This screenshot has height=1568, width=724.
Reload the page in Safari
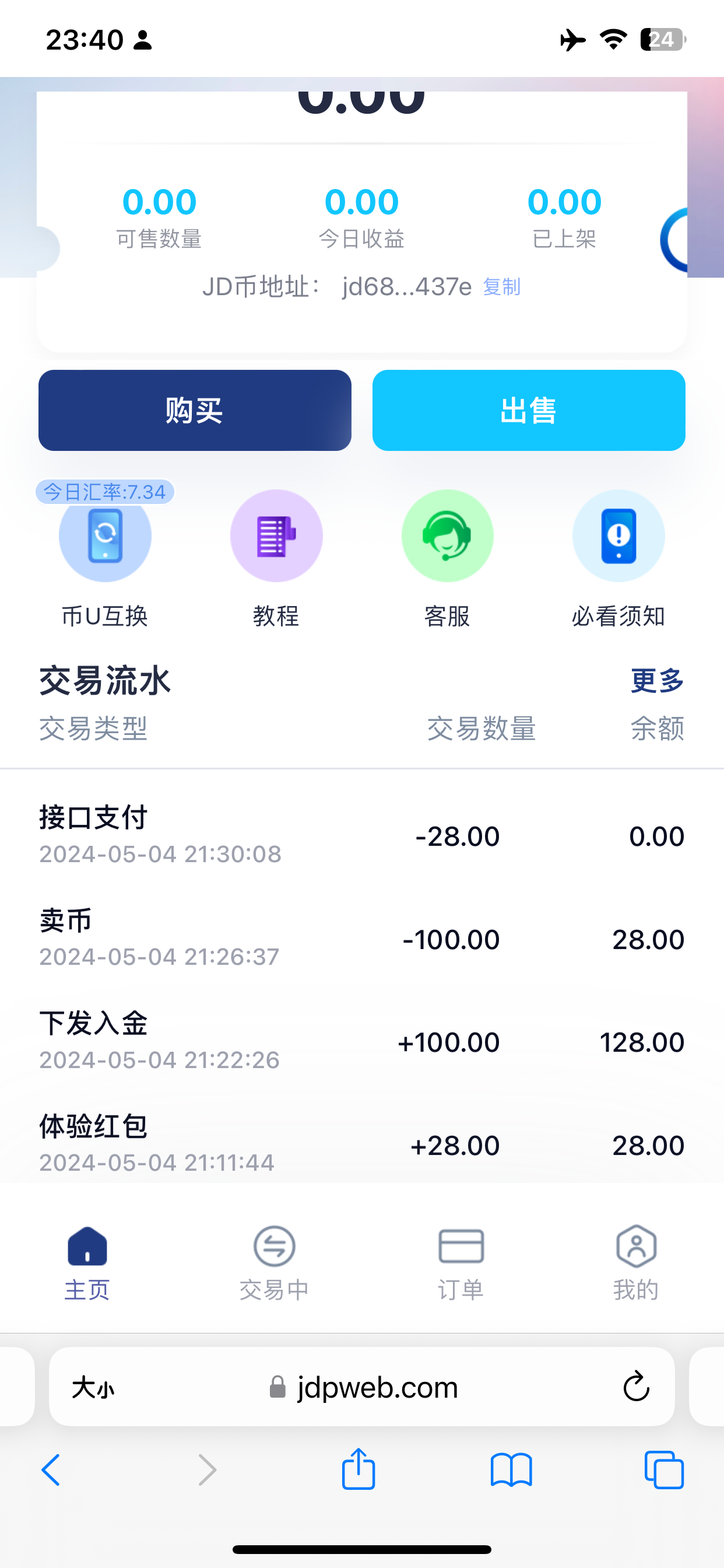click(637, 1387)
